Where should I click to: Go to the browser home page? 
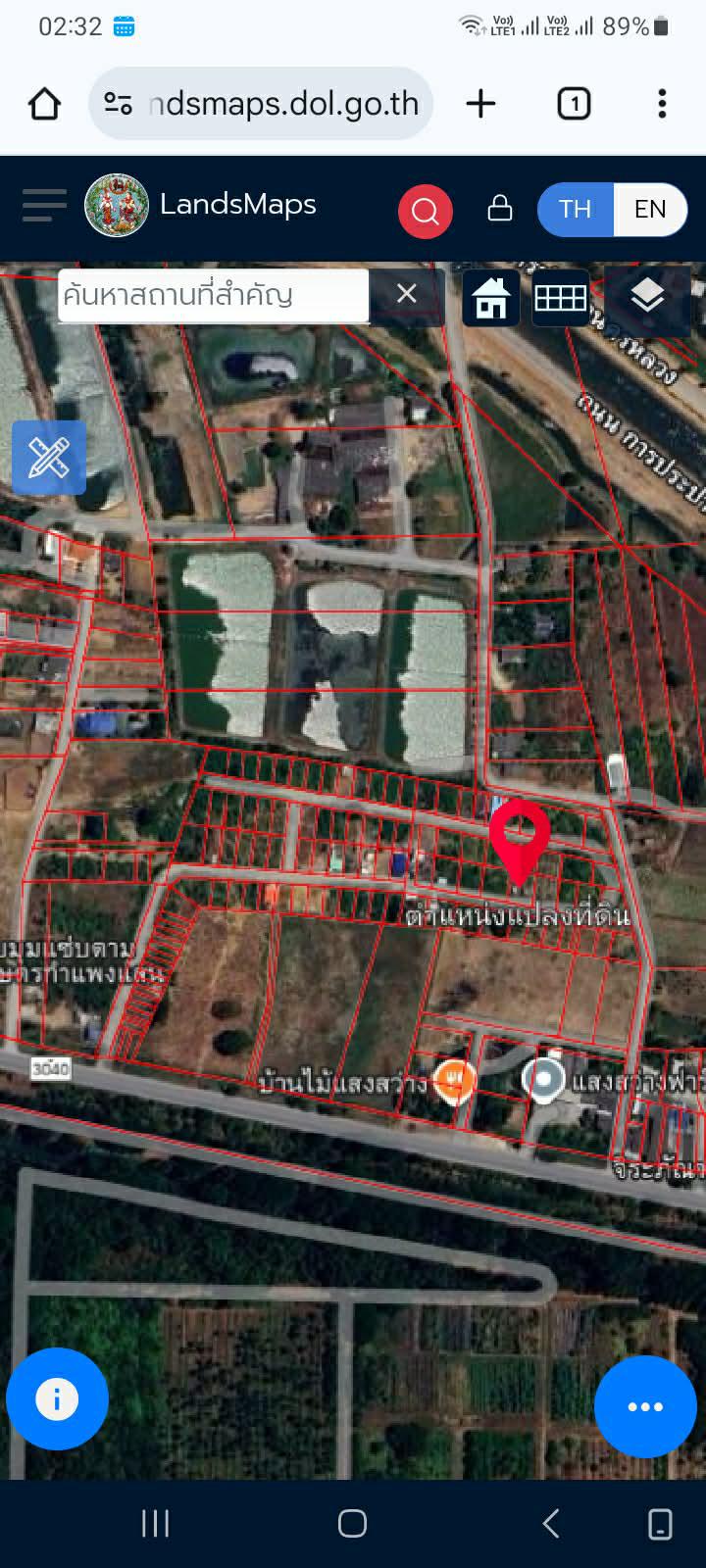coord(44,104)
